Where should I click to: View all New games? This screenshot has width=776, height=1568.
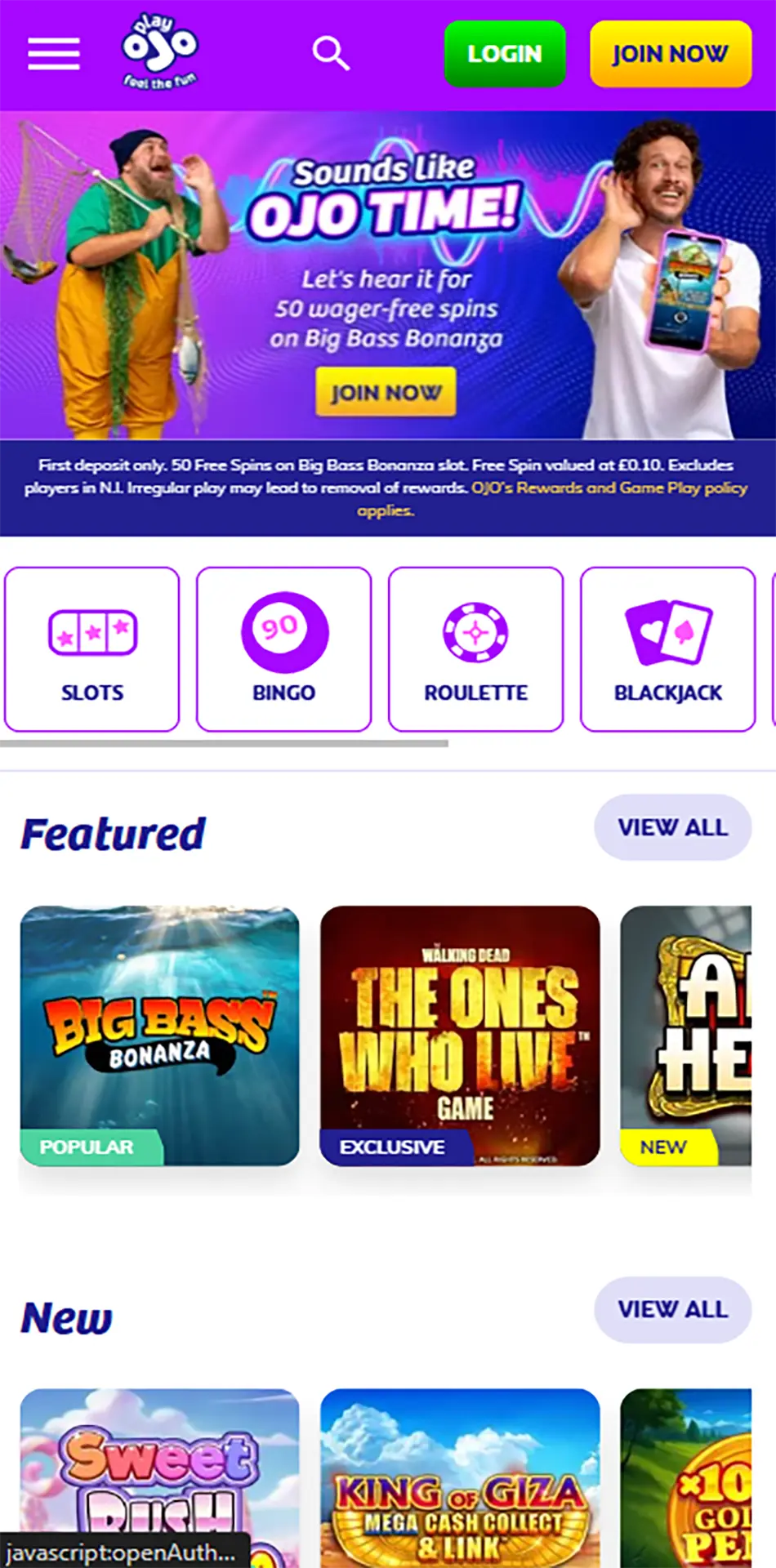672,1309
